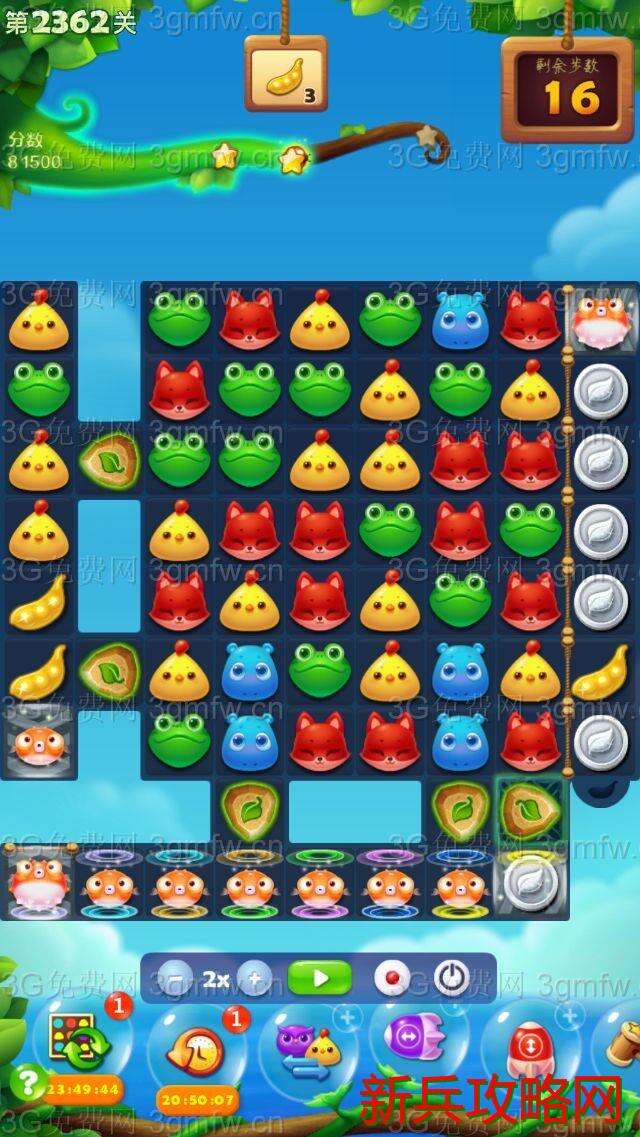Tap the green play button
Viewport: 640px width, 1137px height.
tap(319, 978)
